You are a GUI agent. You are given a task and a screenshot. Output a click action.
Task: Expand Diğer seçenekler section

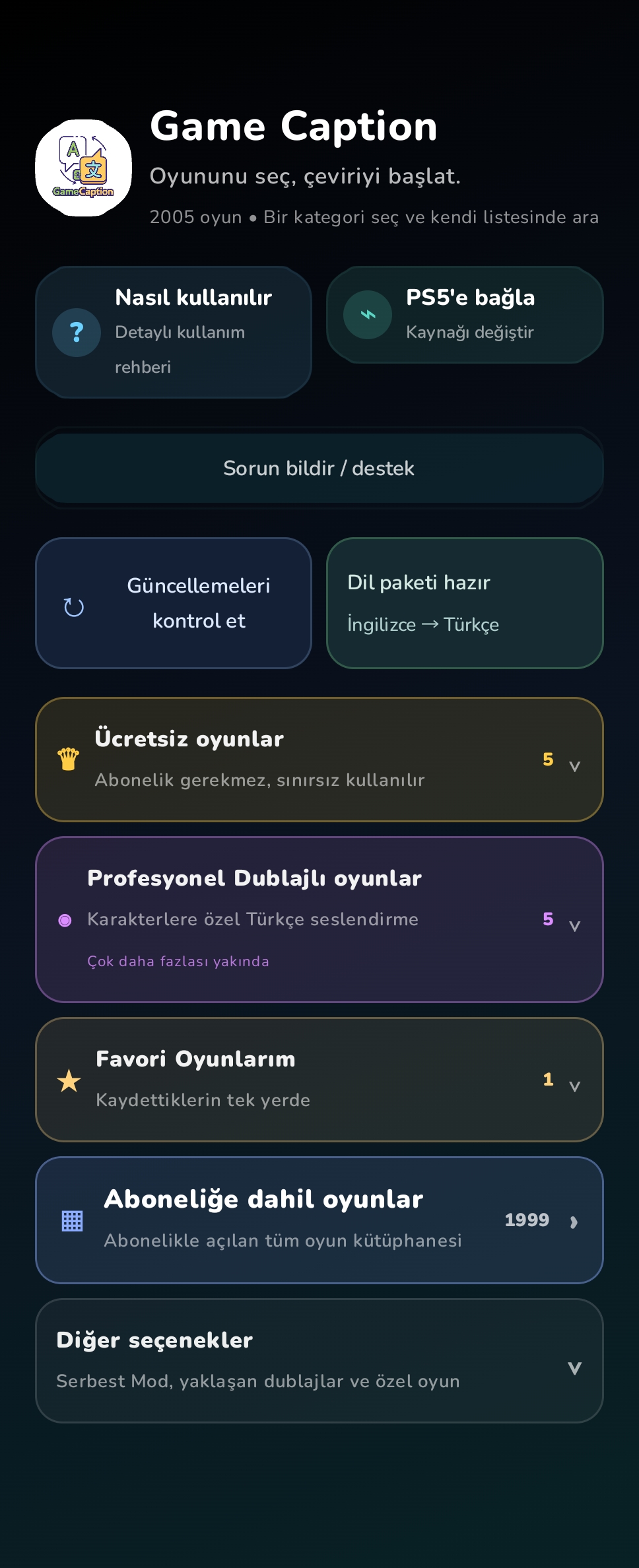[319, 1361]
